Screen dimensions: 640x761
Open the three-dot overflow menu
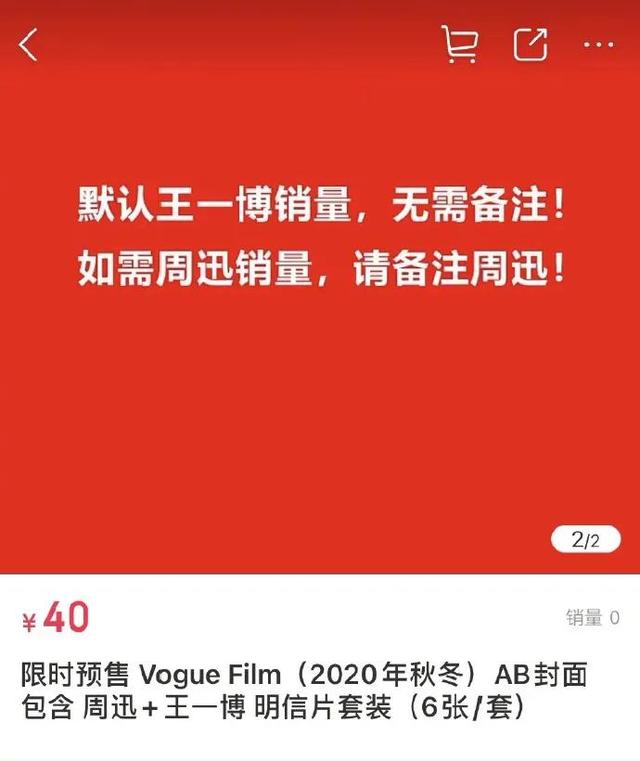598,45
